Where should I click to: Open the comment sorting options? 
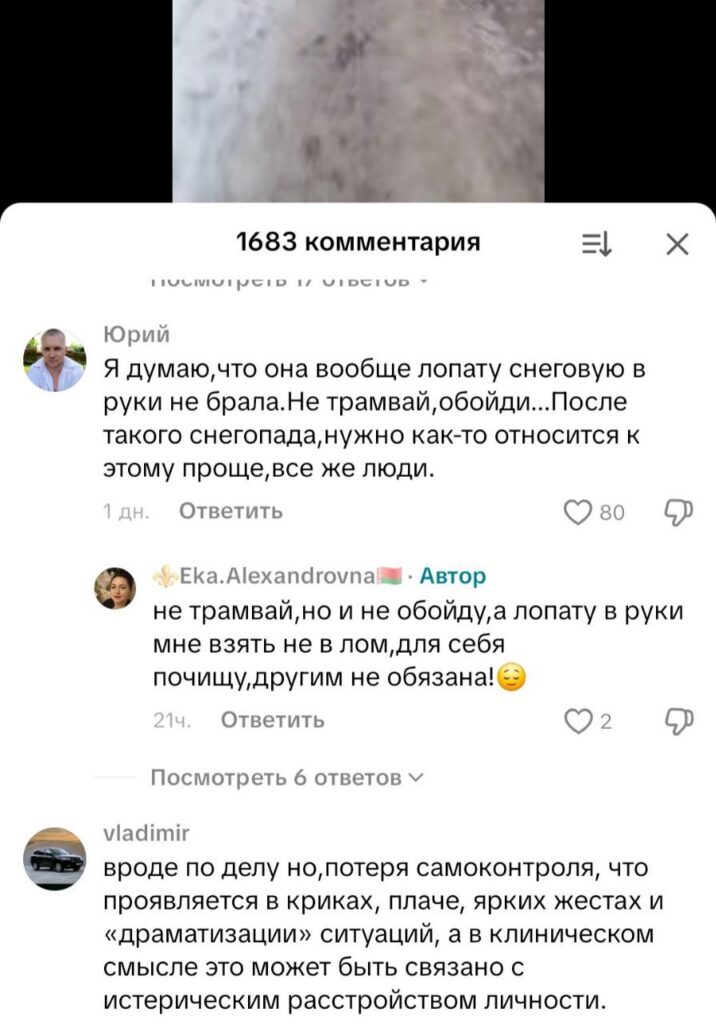(x=598, y=243)
